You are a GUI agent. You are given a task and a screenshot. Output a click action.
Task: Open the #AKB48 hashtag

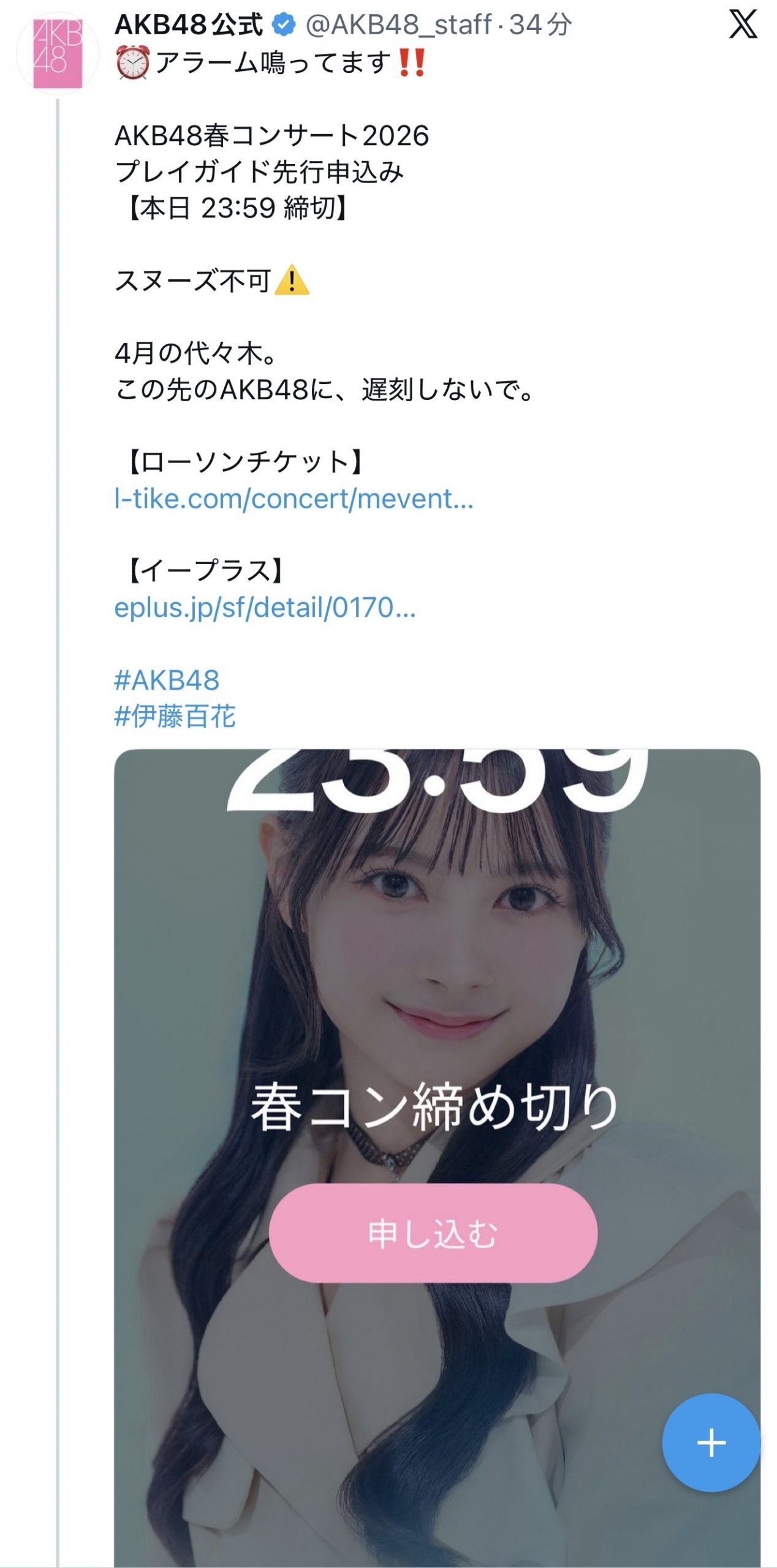(167, 680)
